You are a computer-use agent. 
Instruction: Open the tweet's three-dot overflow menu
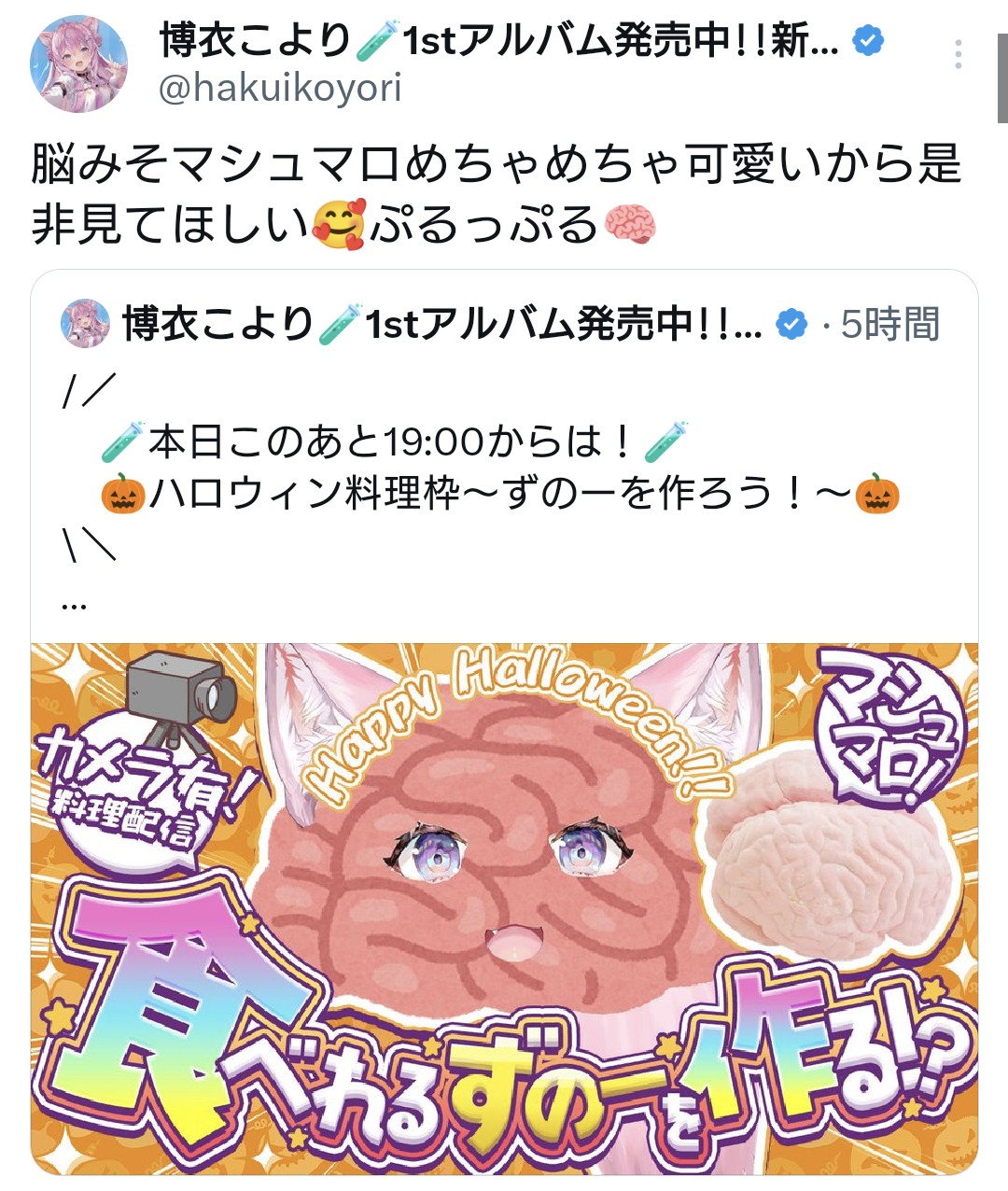click(959, 55)
